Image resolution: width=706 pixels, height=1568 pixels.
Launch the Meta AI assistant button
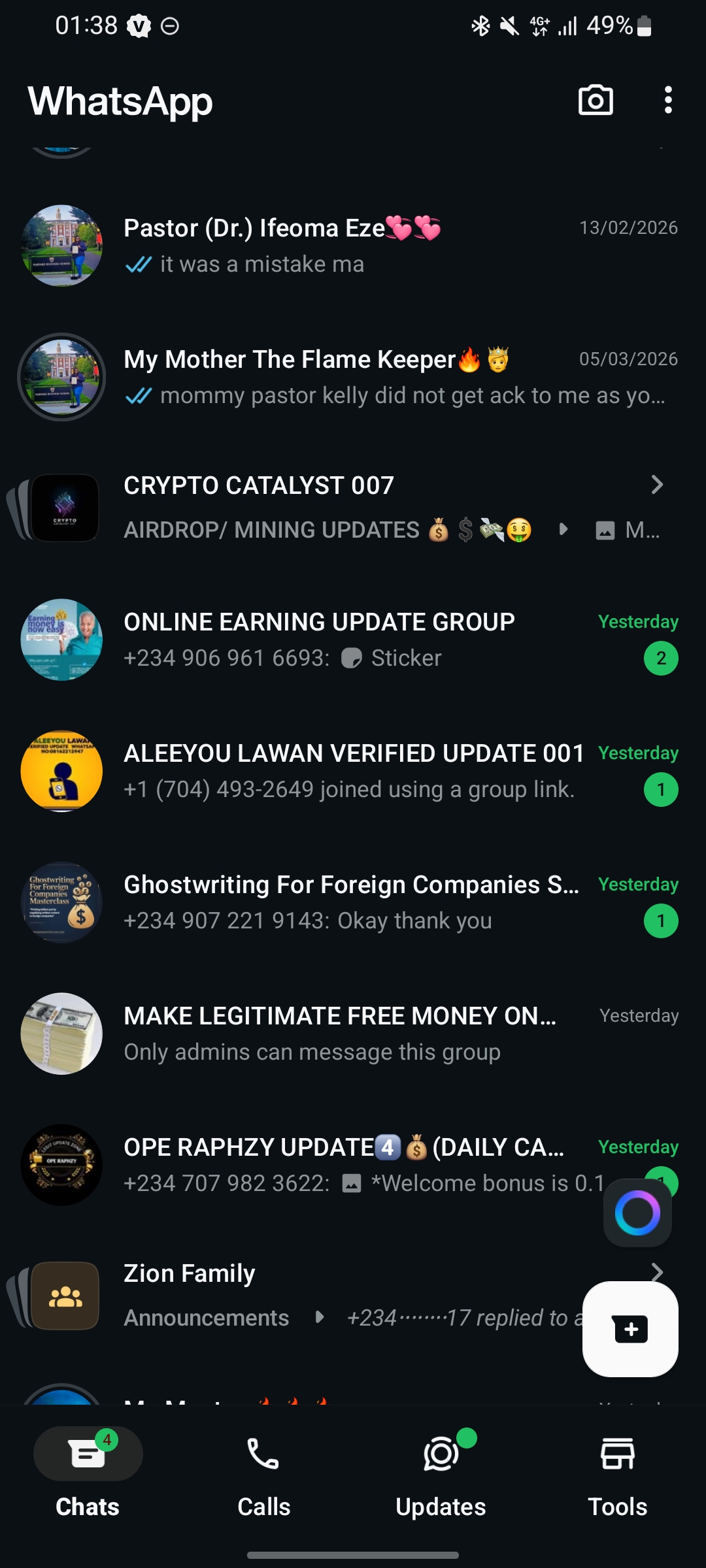coord(637,1213)
